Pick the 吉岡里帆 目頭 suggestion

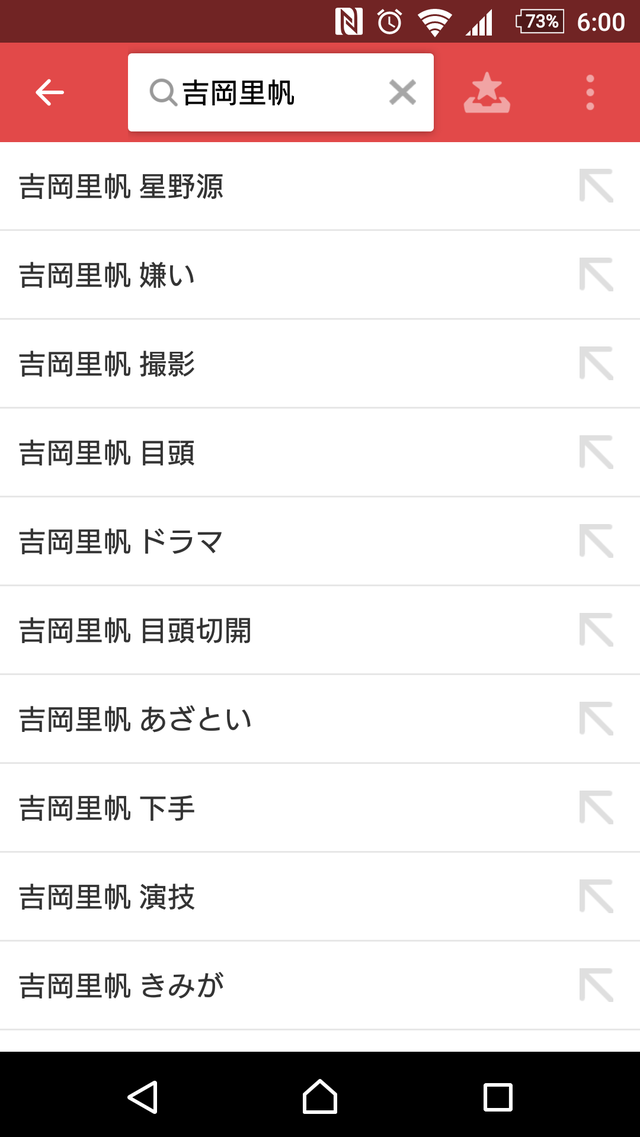pyautogui.click(x=320, y=452)
